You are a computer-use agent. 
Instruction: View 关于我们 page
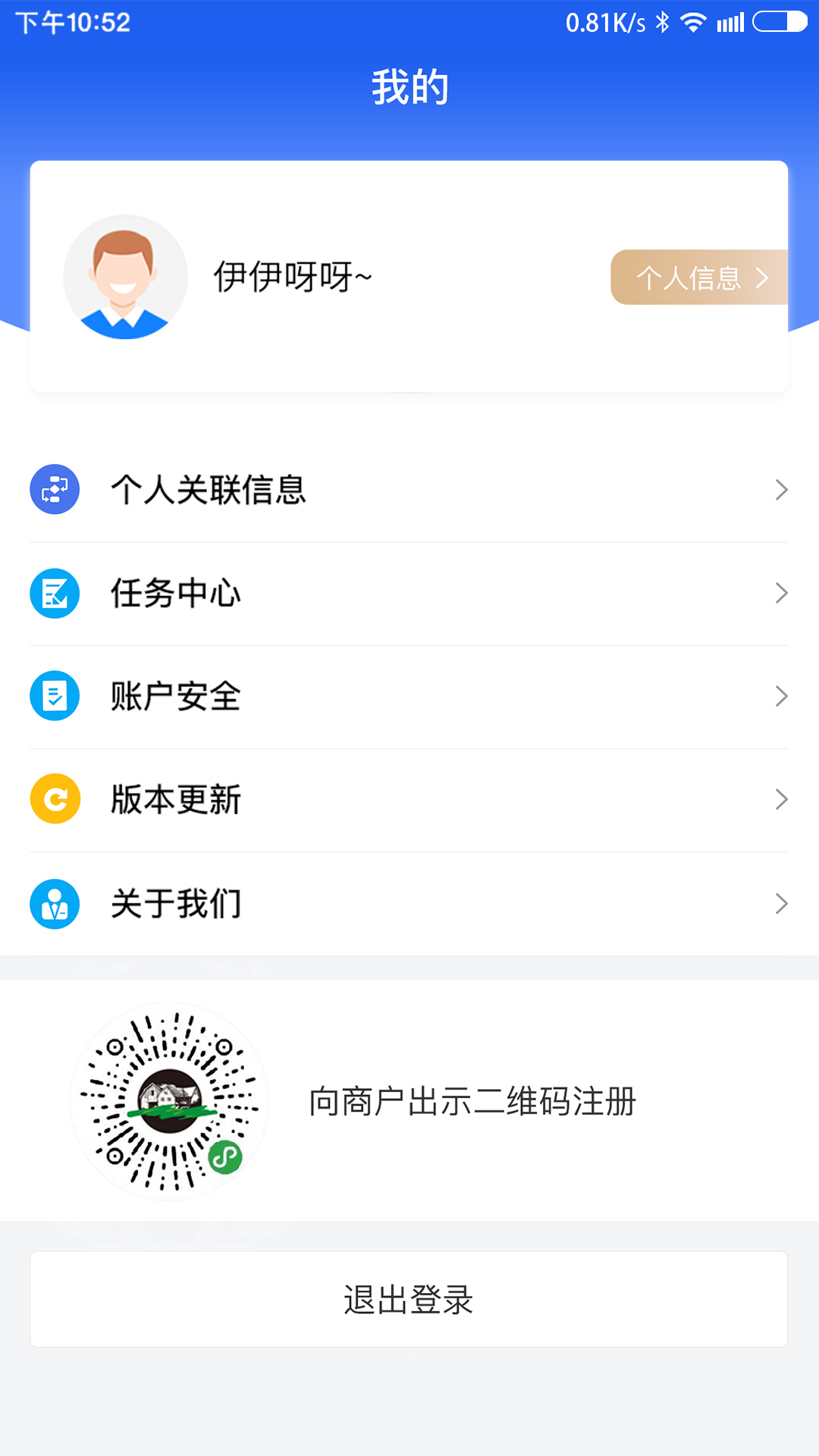pyautogui.click(x=409, y=903)
